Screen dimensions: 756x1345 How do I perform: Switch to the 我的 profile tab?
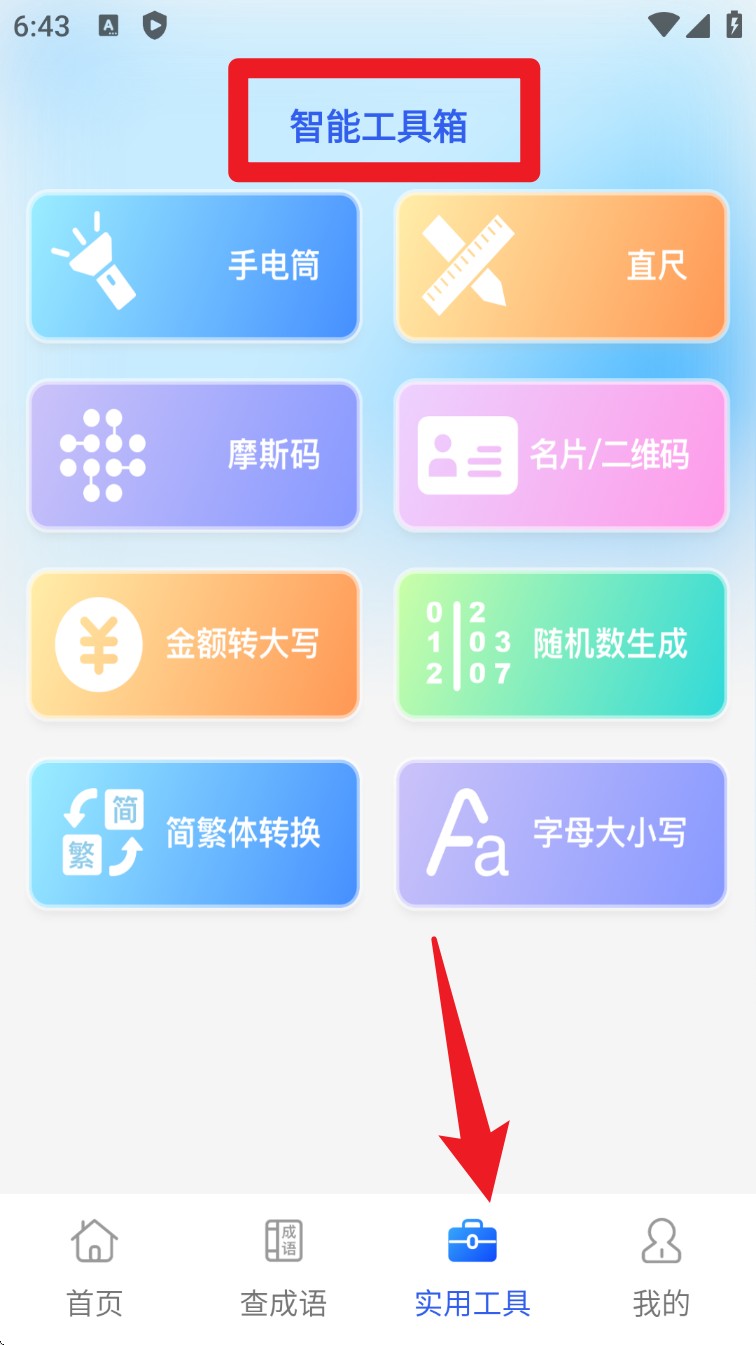(661, 1267)
